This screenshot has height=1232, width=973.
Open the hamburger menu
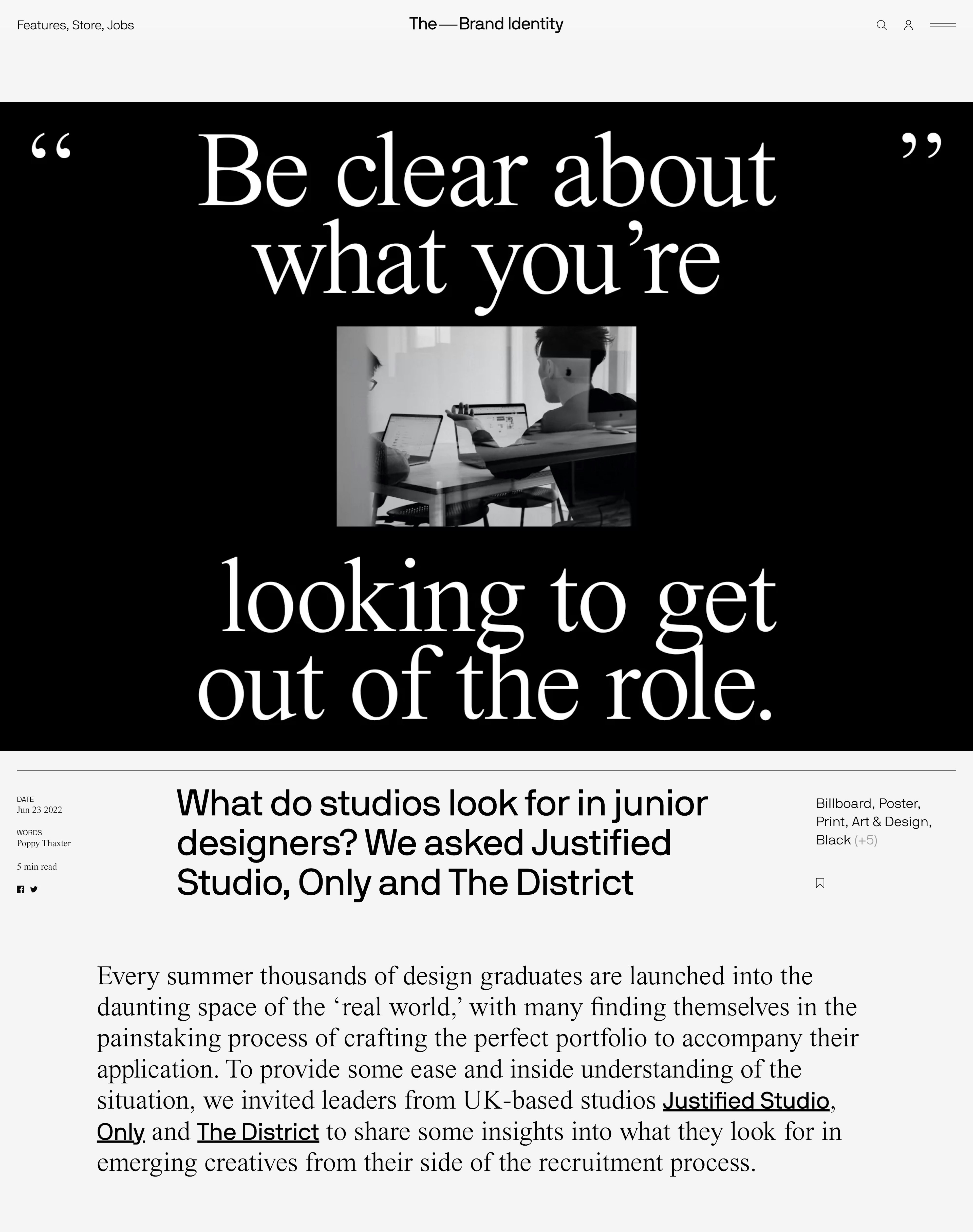point(943,25)
